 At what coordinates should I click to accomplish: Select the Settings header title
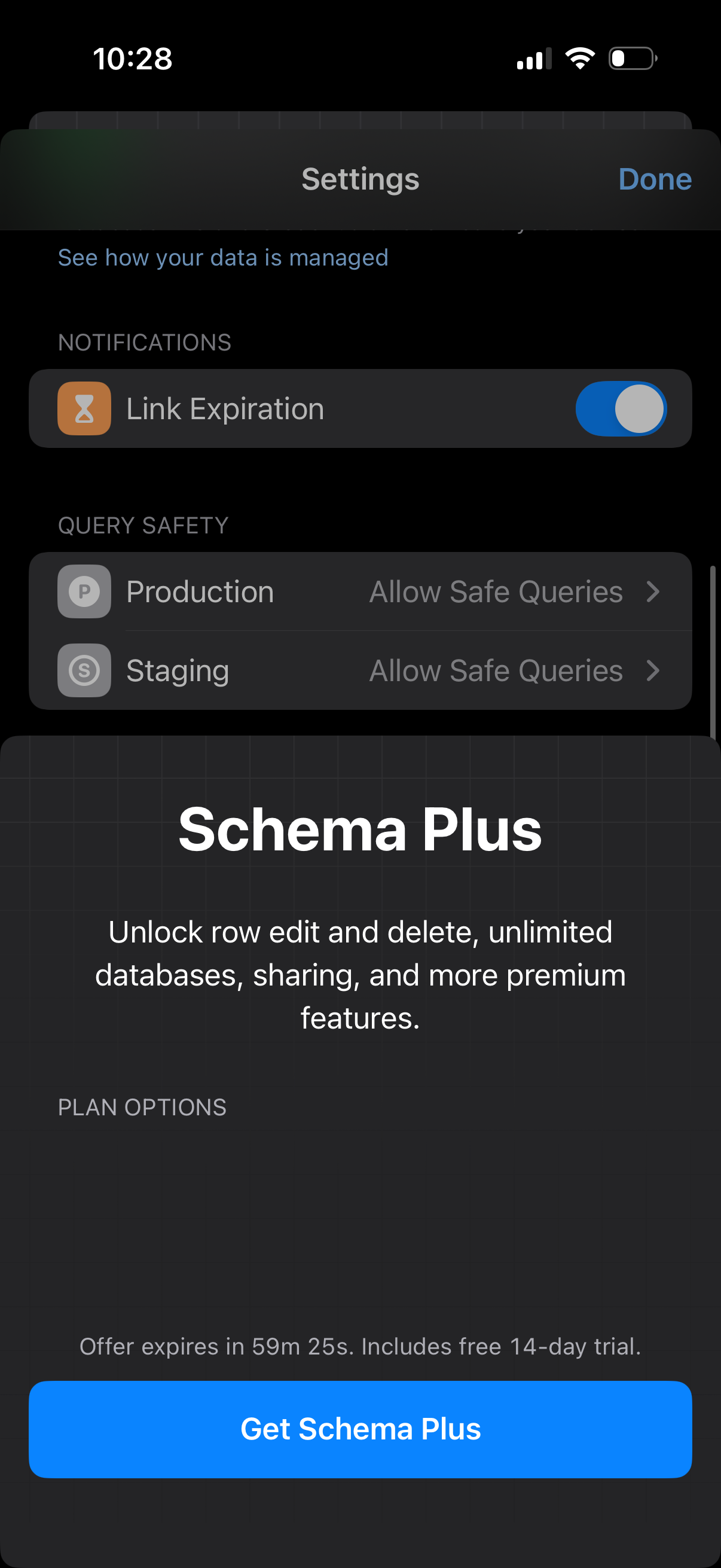[x=360, y=179]
